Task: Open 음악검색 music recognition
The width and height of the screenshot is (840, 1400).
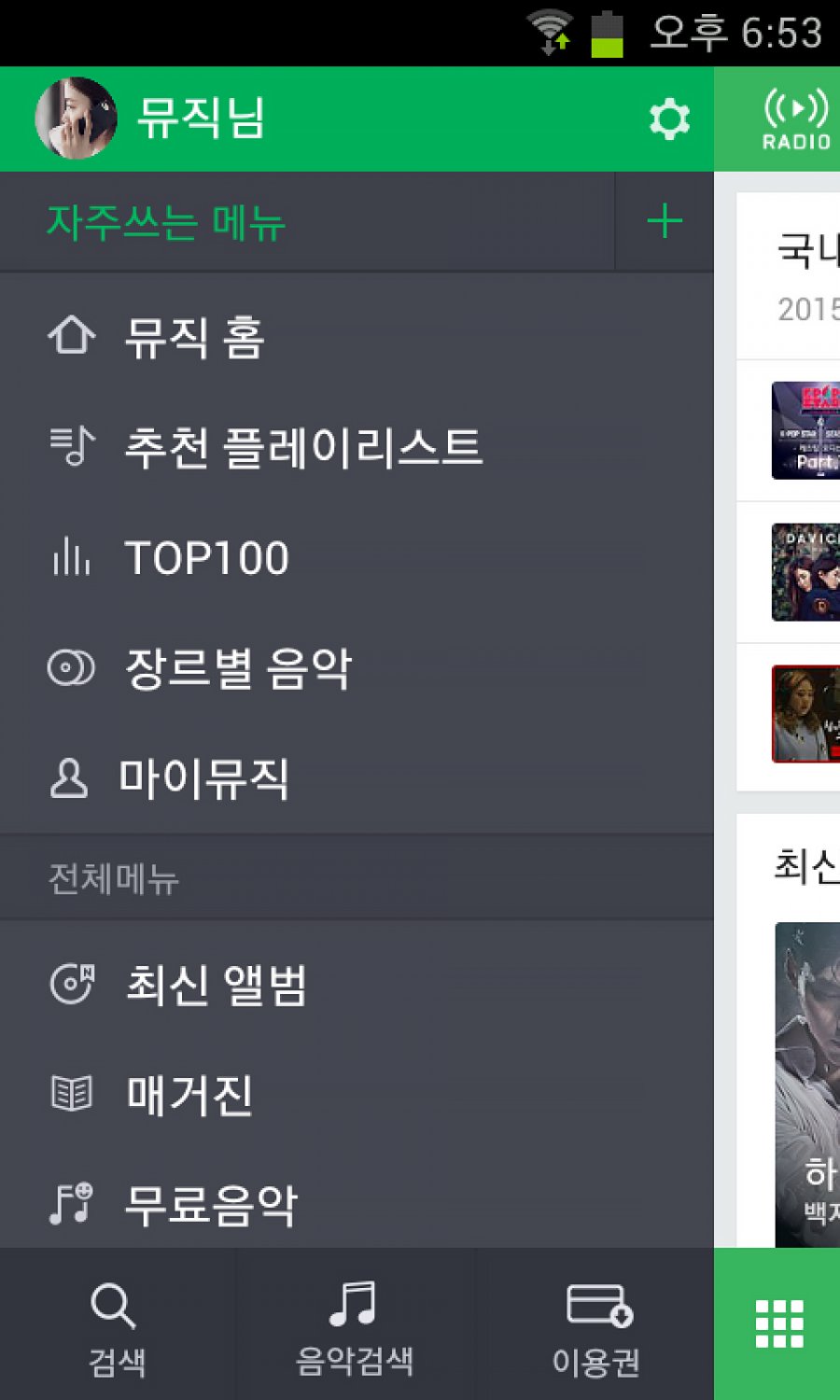Action: point(355,1325)
